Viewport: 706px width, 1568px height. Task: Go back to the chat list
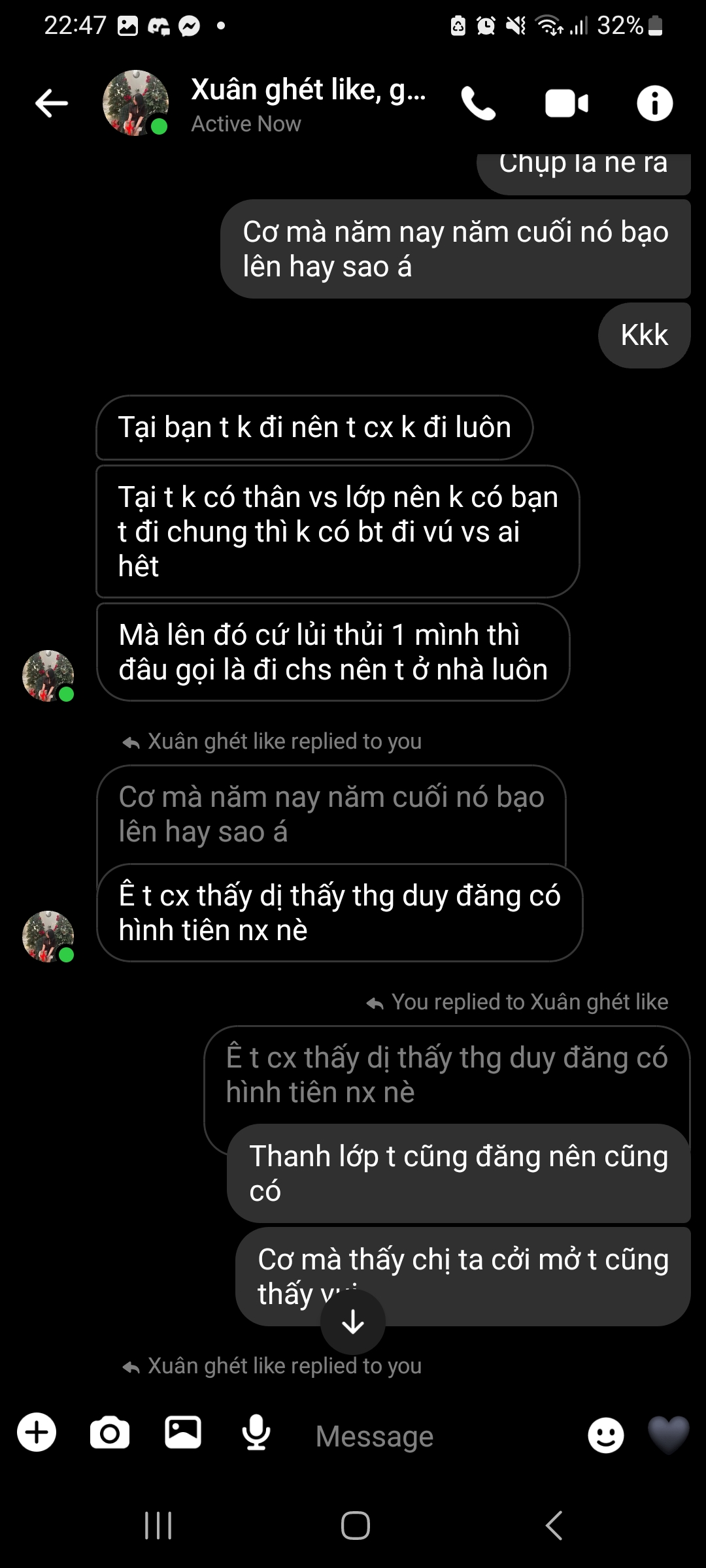pyautogui.click(x=52, y=103)
